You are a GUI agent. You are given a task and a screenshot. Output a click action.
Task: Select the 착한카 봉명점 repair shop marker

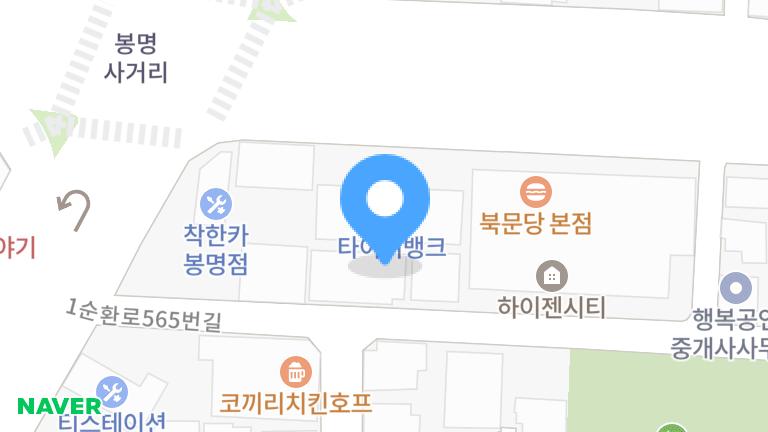pos(215,205)
